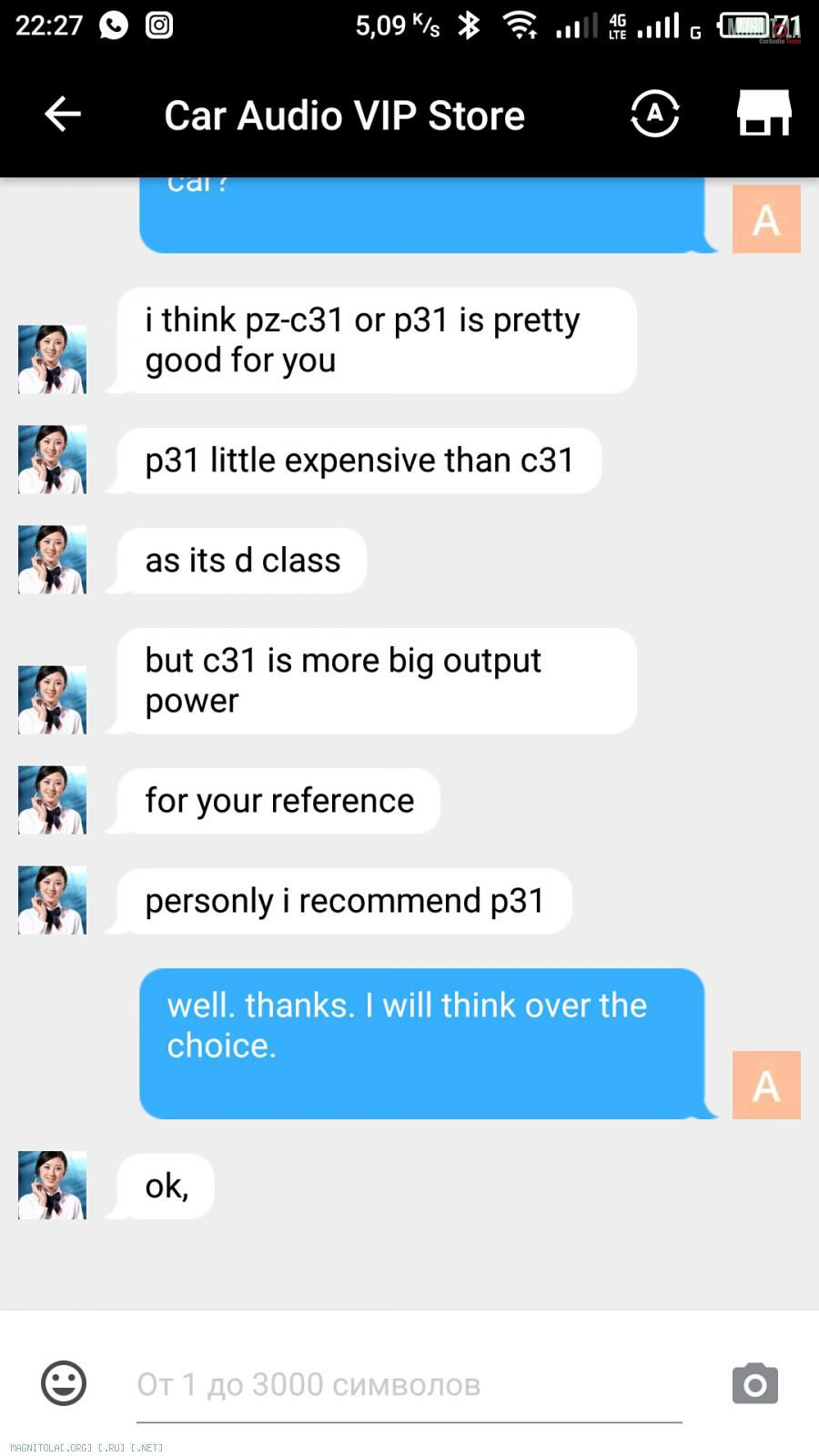
Task: Open seller avatar beside 'ok,' message
Action: (53, 1186)
